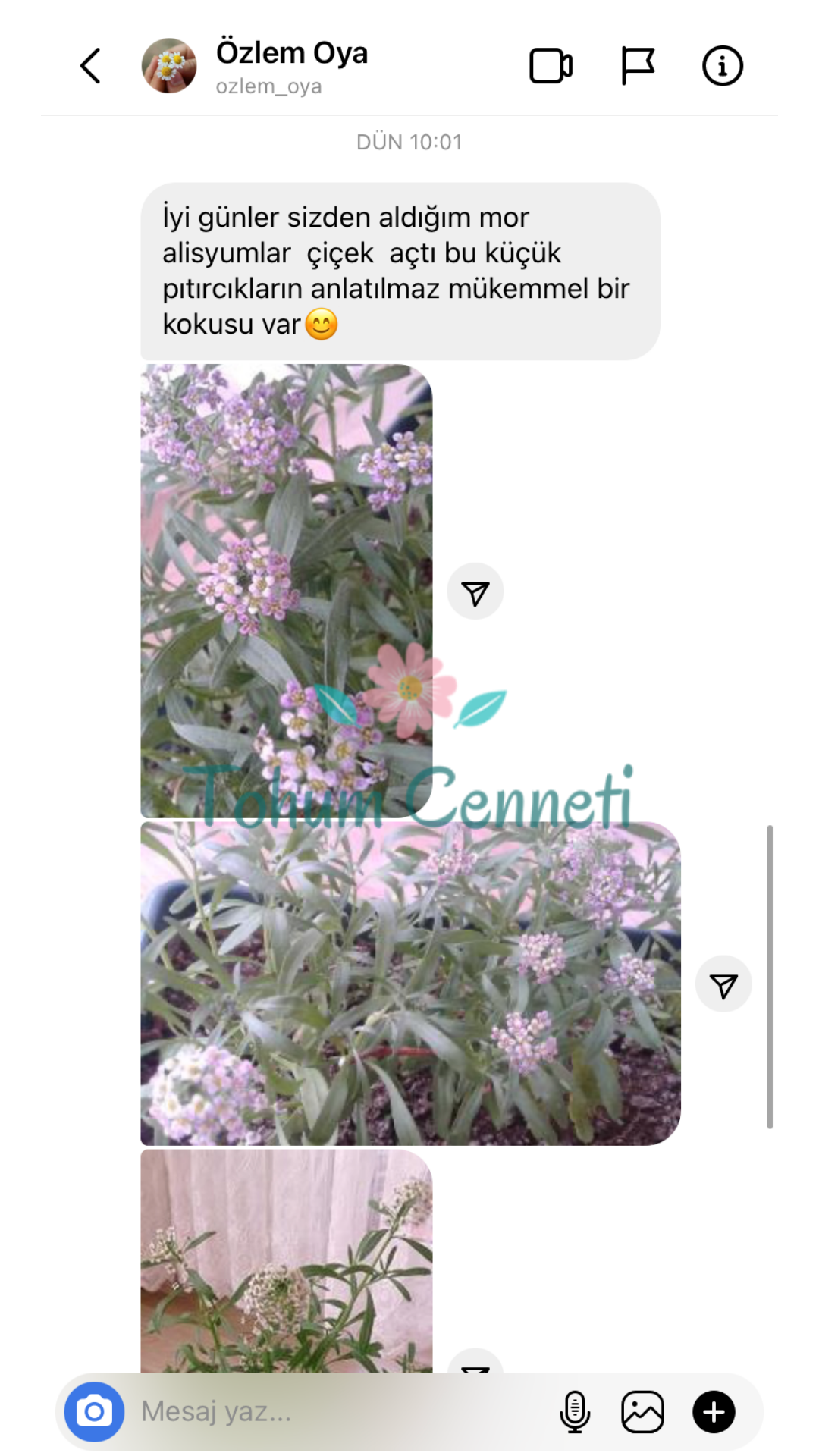Open the wide landscape flower photo
This screenshot has height=1456, width=819.
click(x=410, y=984)
